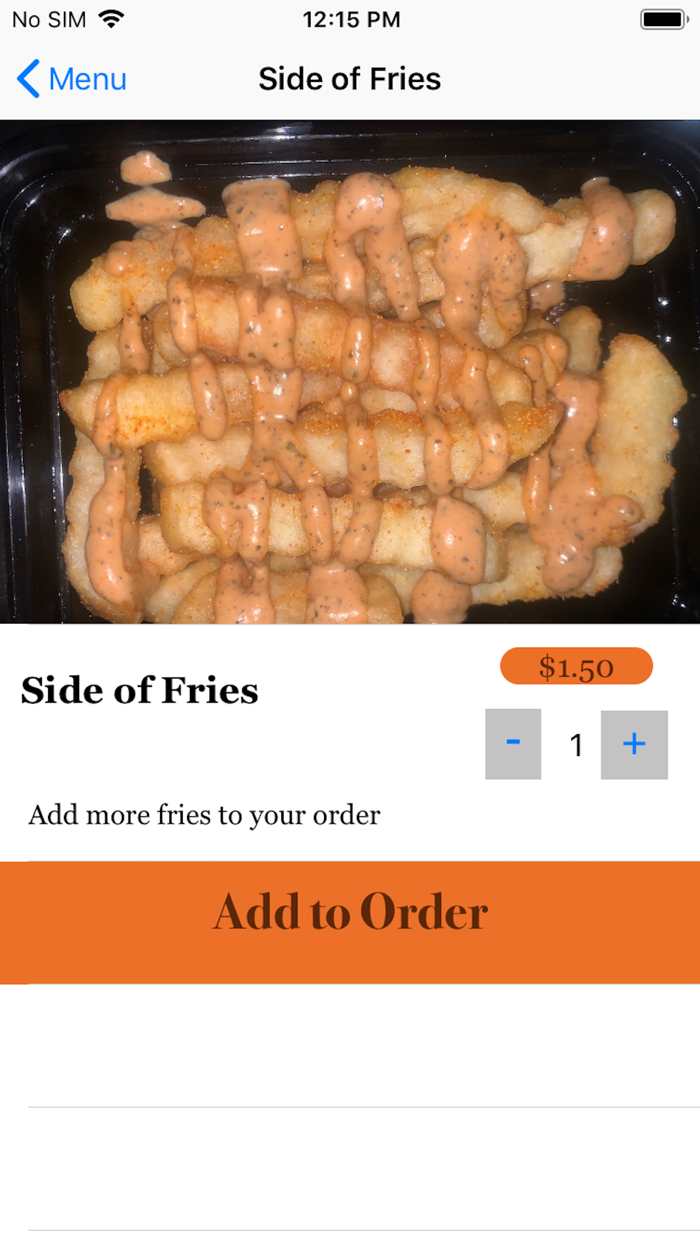This screenshot has height=1244, width=700.
Task: Decrease fries quantity with minus button
Action: point(513,744)
